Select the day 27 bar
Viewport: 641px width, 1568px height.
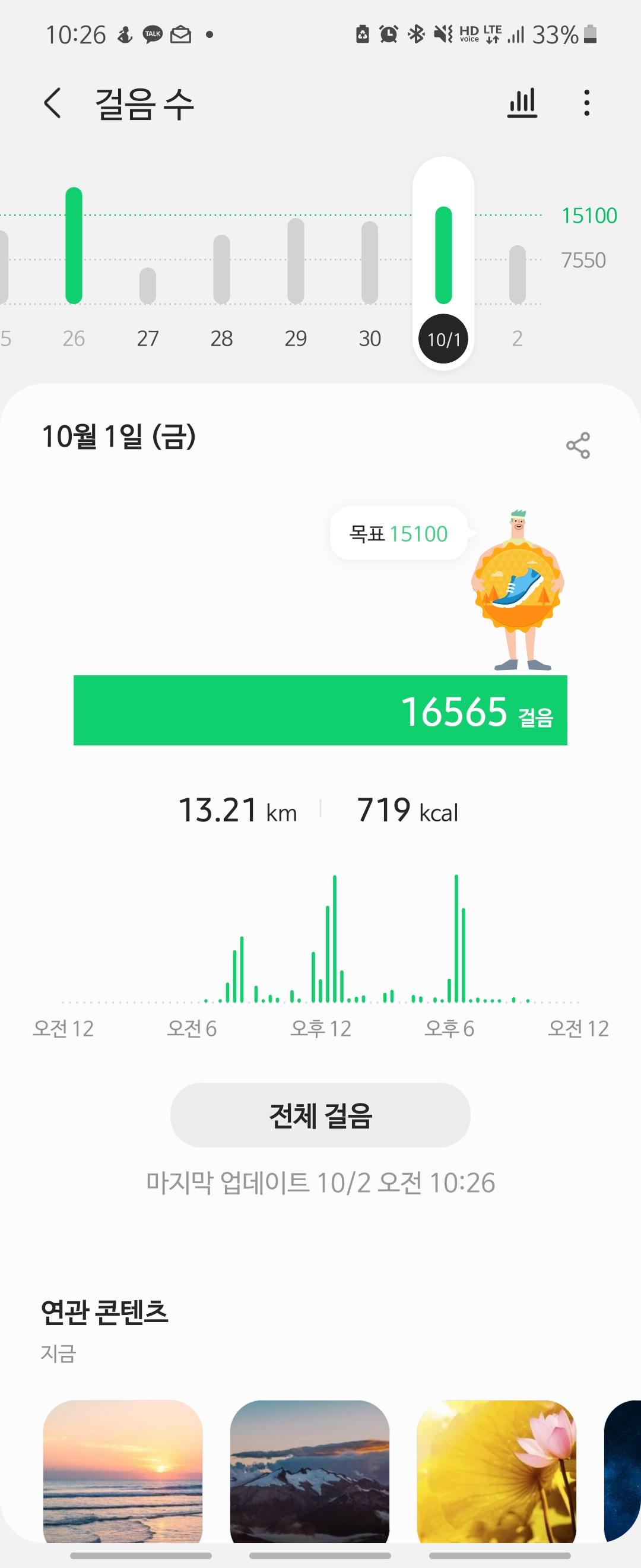pyautogui.click(x=148, y=286)
